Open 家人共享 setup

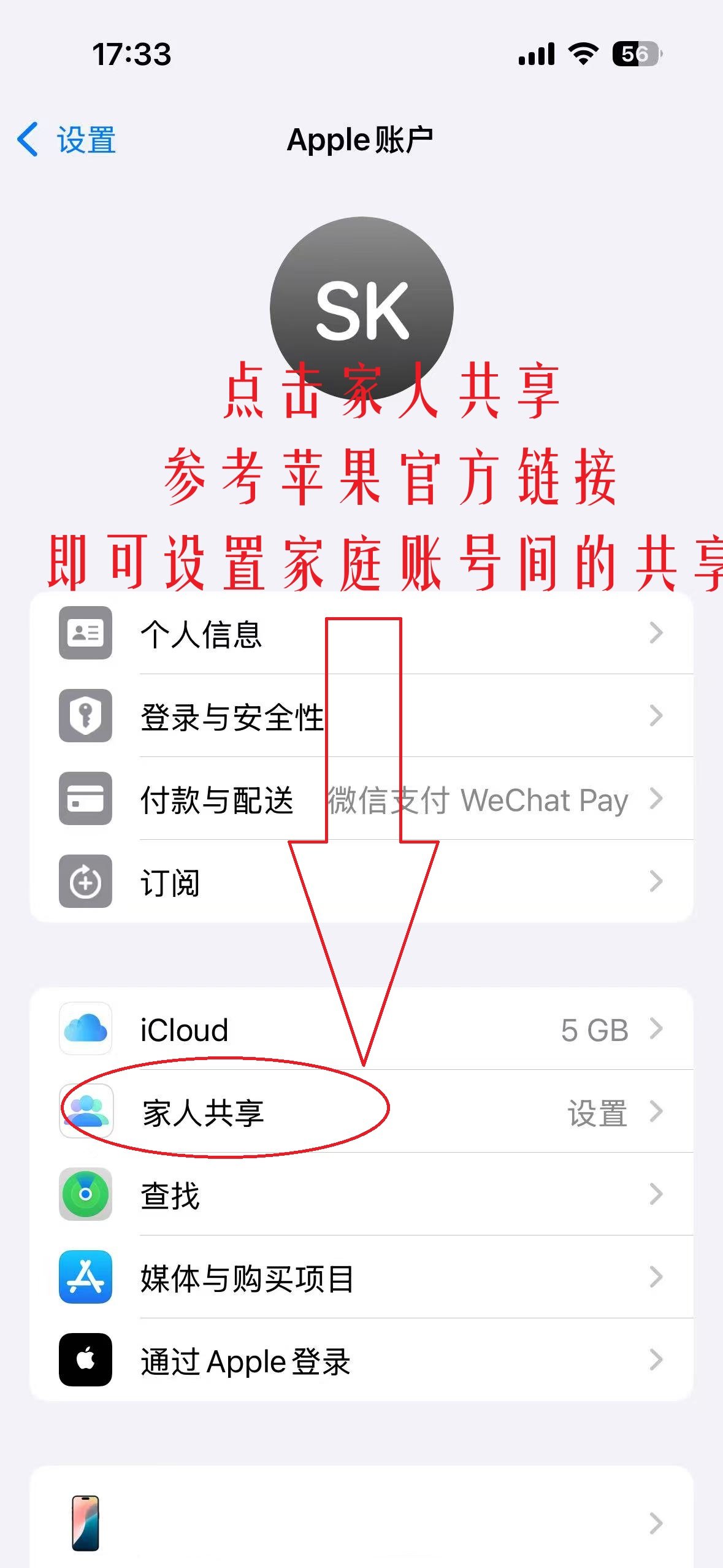[361, 1112]
